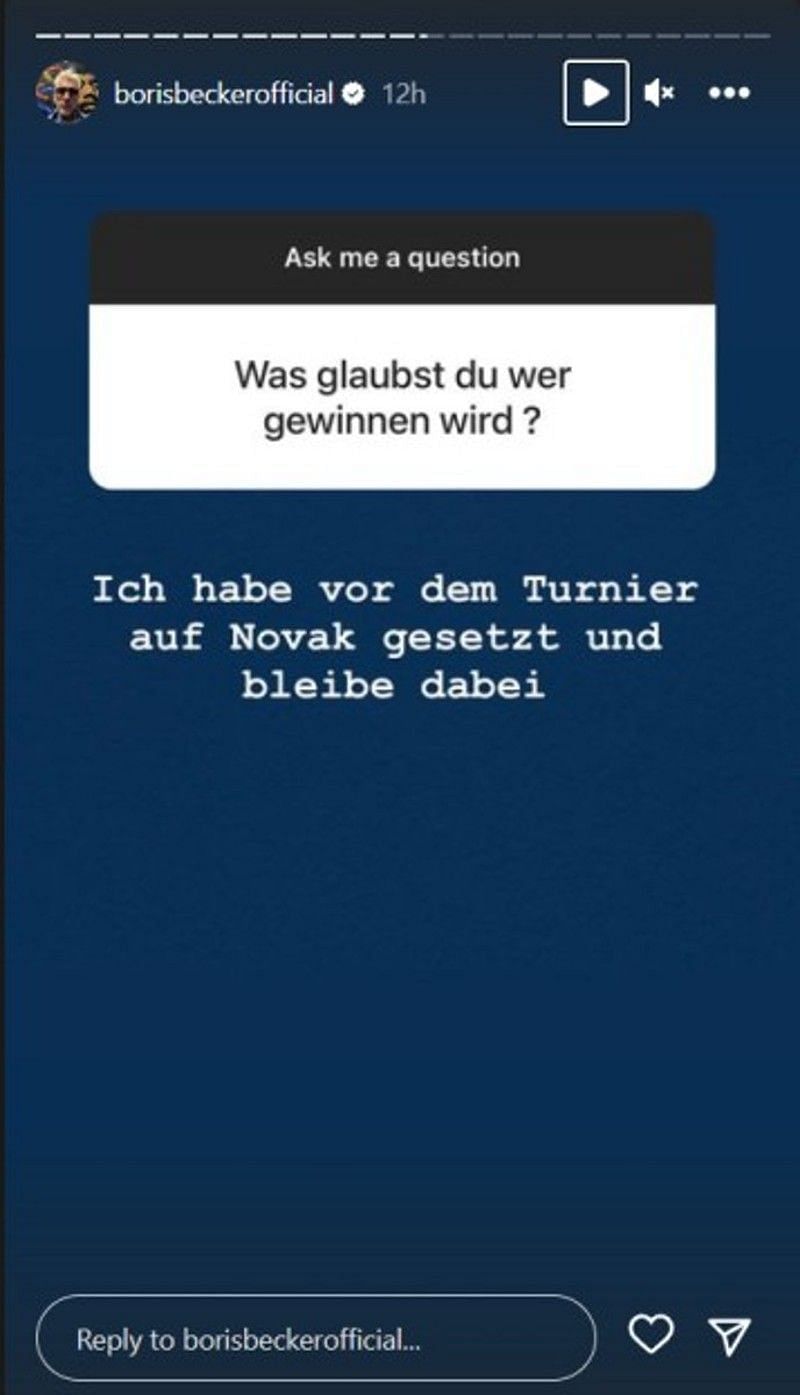Unmute the story sound
The height and width of the screenshot is (1395, 800).
click(658, 94)
